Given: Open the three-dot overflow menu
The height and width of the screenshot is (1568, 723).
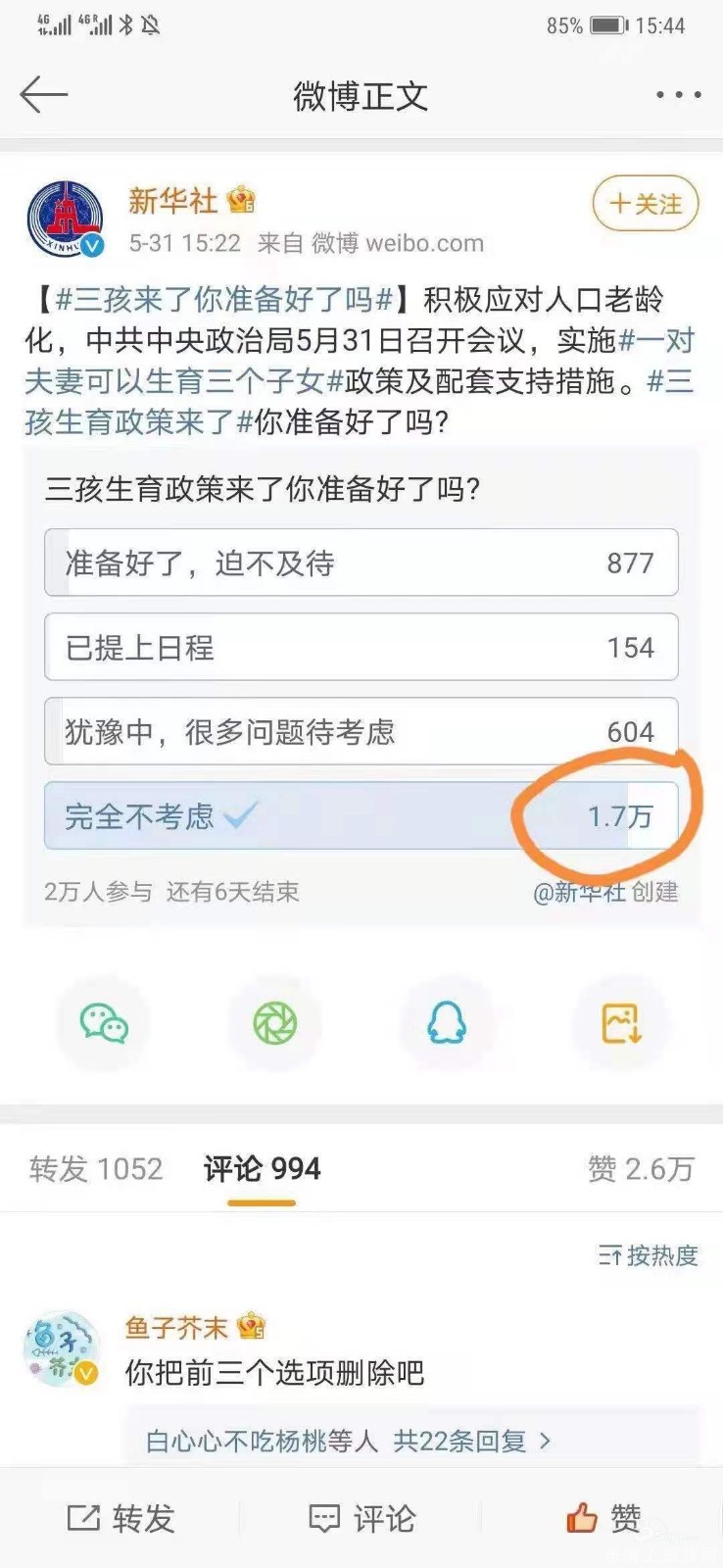Looking at the screenshot, I should (678, 95).
